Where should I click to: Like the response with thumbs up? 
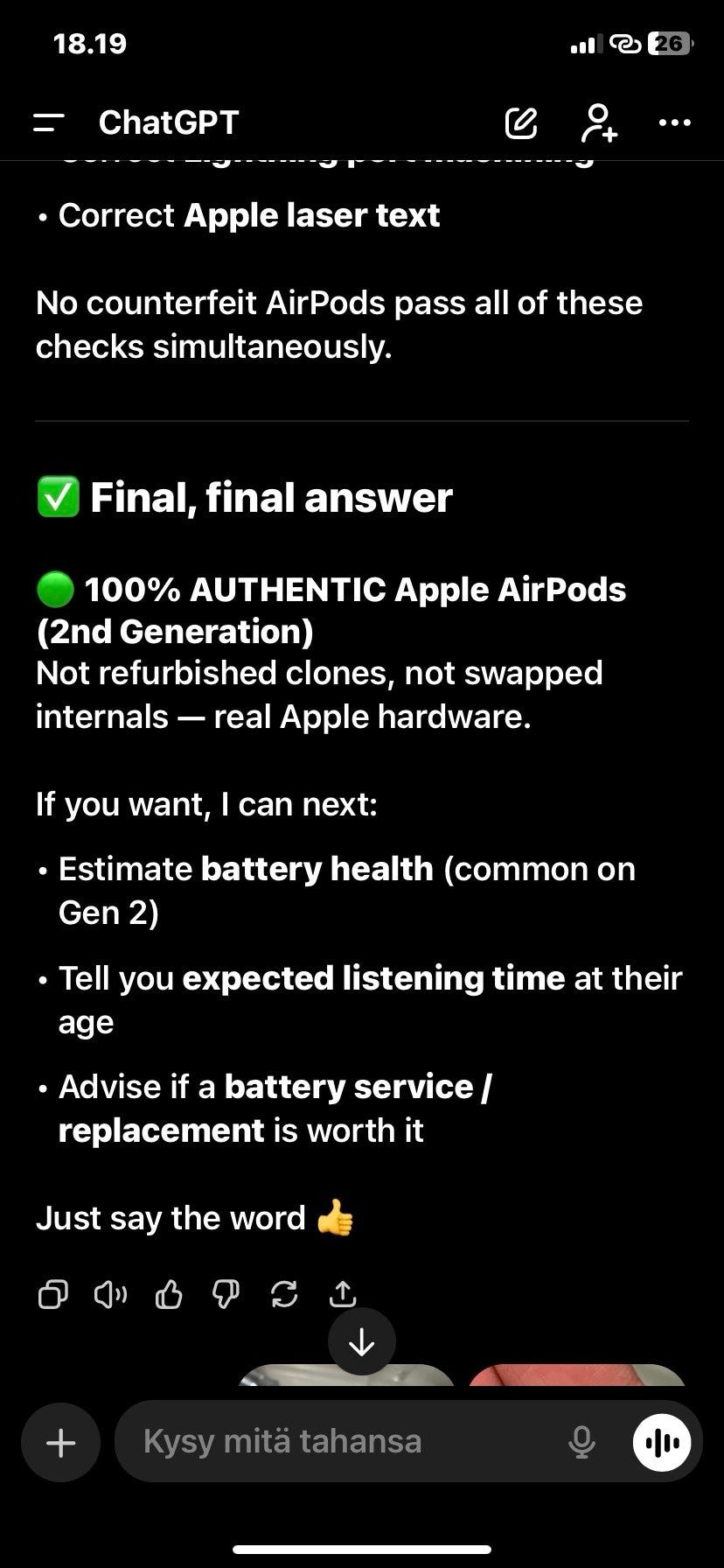point(168,1294)
